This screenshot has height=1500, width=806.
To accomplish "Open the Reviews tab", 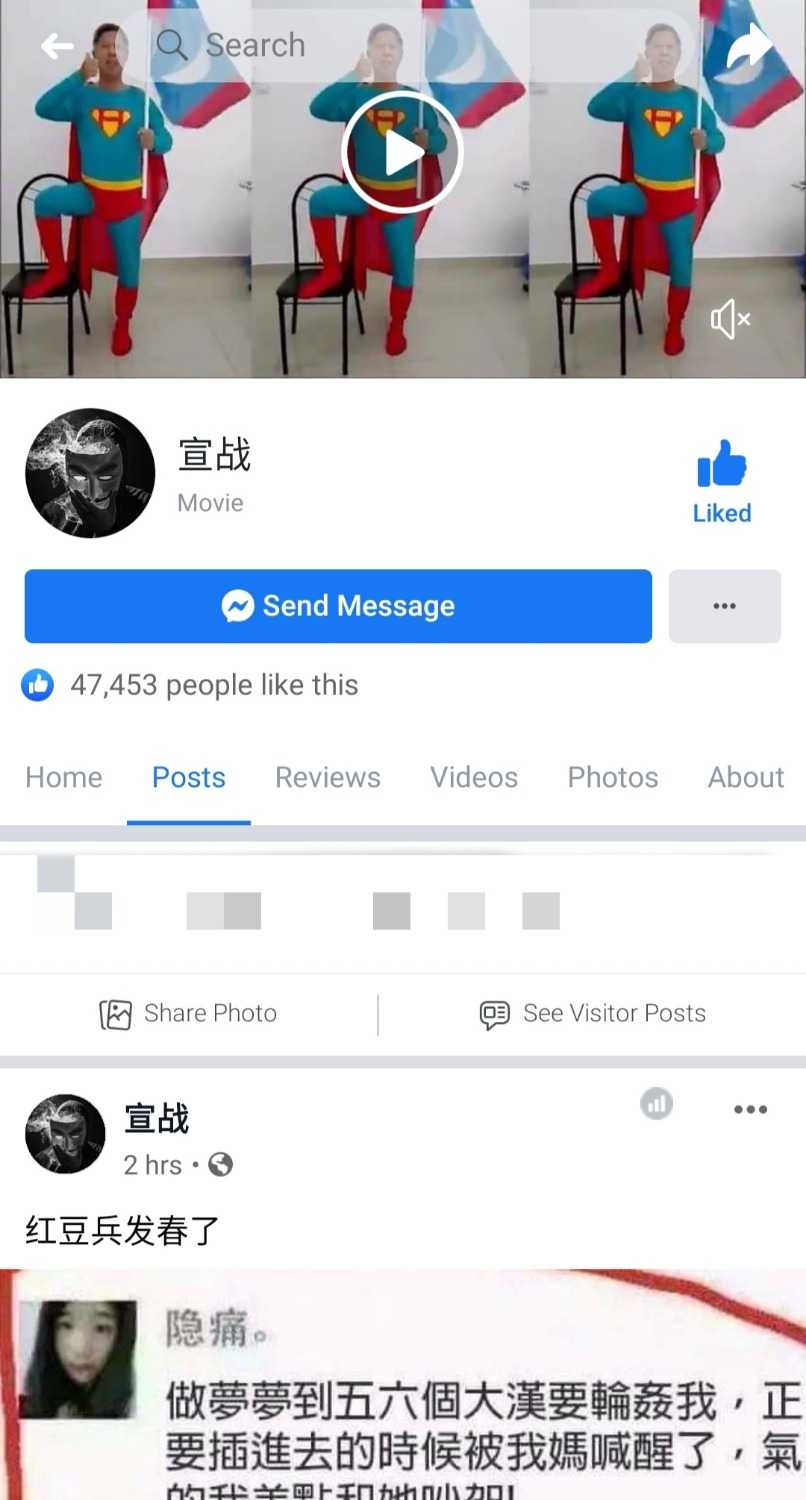I will tap(328, 778).
